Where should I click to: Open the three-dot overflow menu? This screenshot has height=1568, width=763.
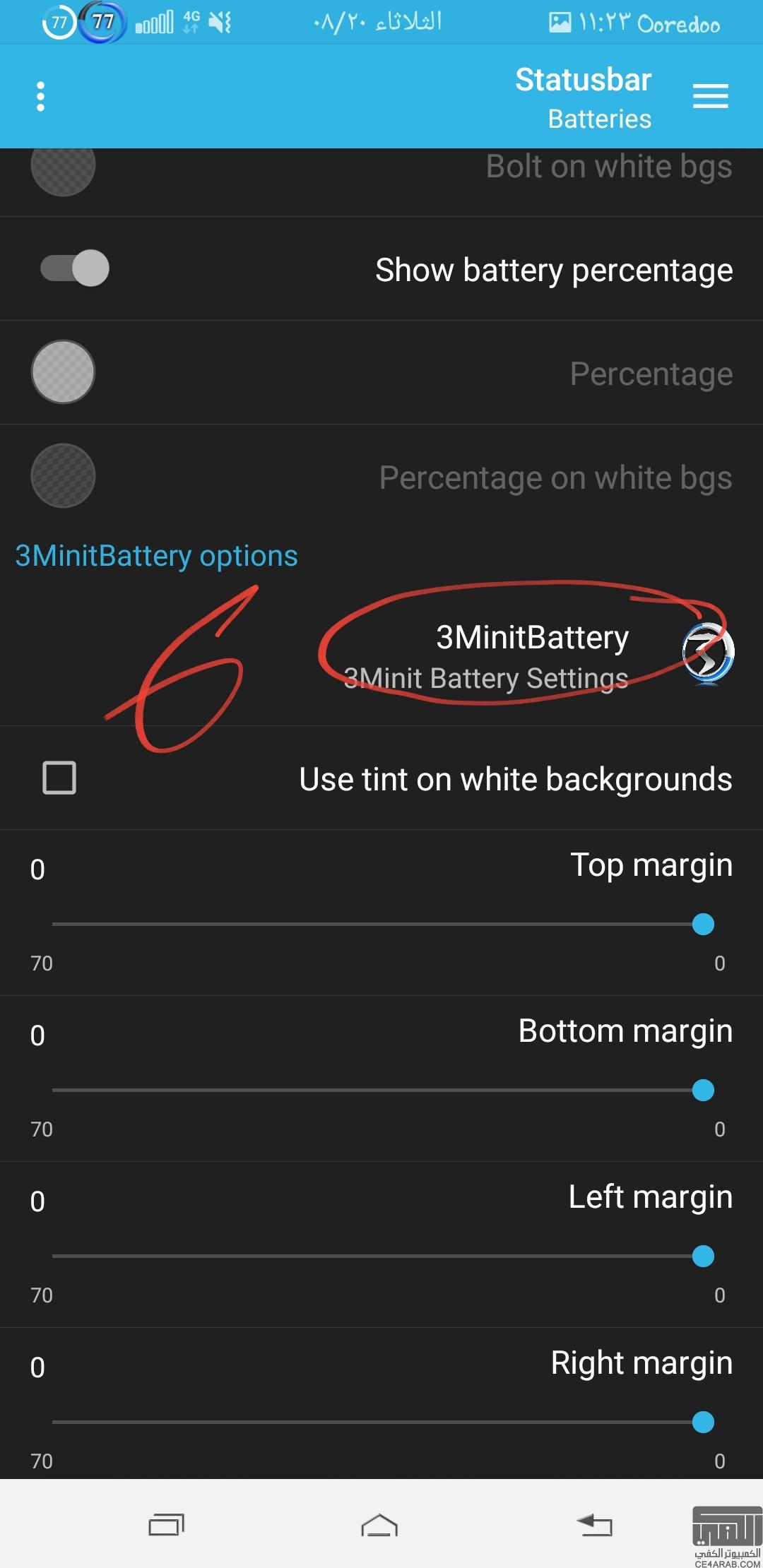[x=40, y=96]
